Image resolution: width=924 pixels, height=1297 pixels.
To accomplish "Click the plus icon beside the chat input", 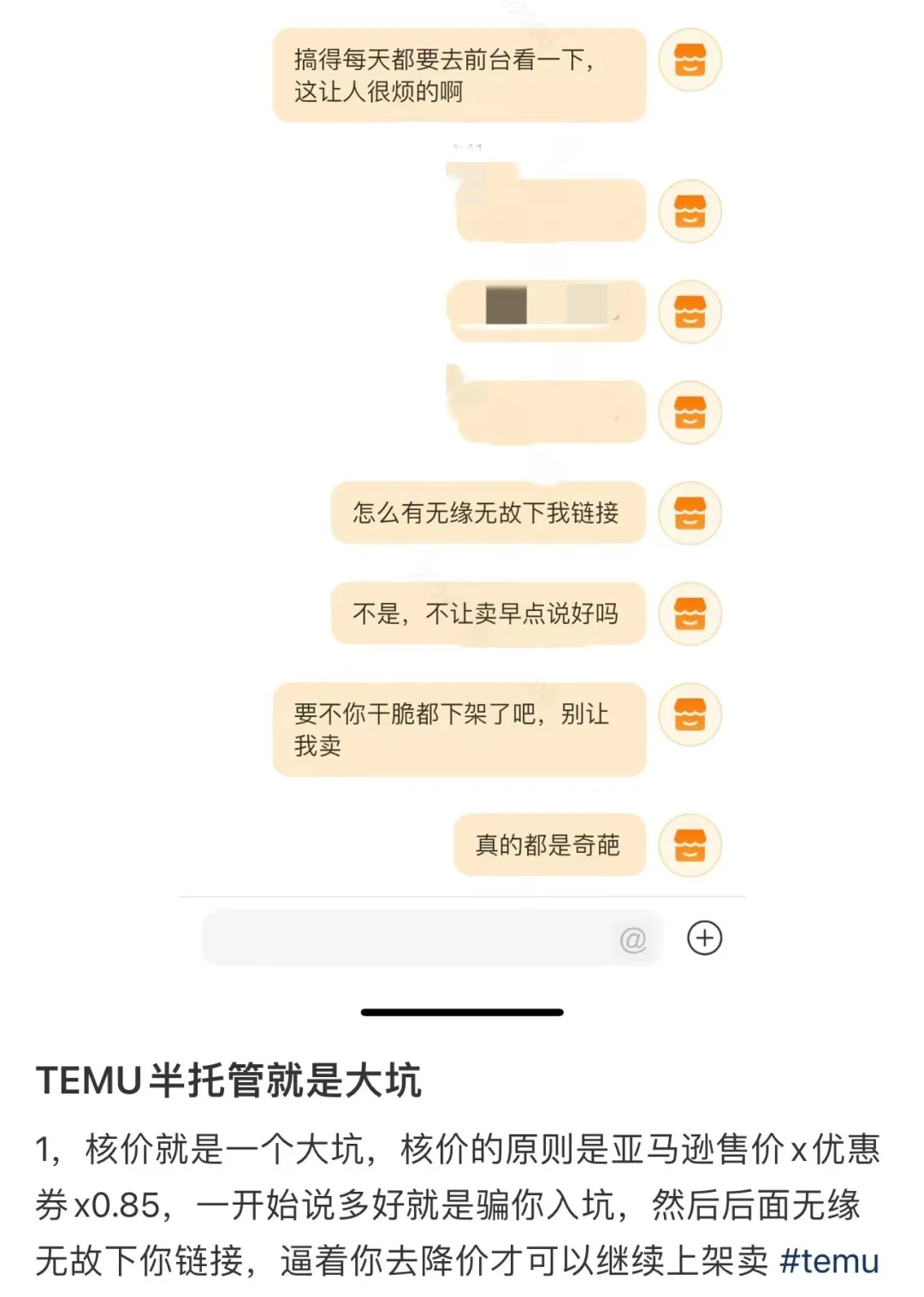I will click(703, 938).
